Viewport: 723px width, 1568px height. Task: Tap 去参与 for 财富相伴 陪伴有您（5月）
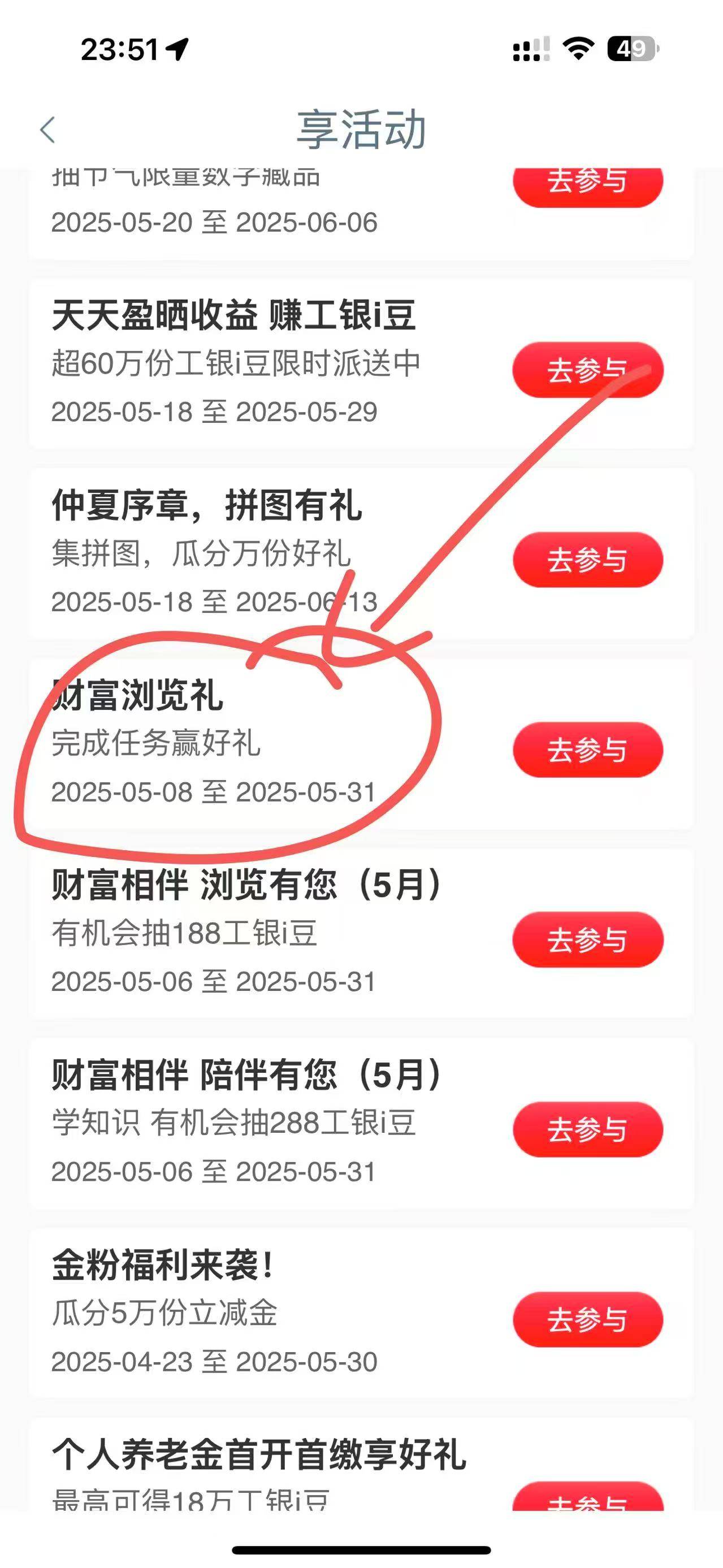click(587, 1130)
